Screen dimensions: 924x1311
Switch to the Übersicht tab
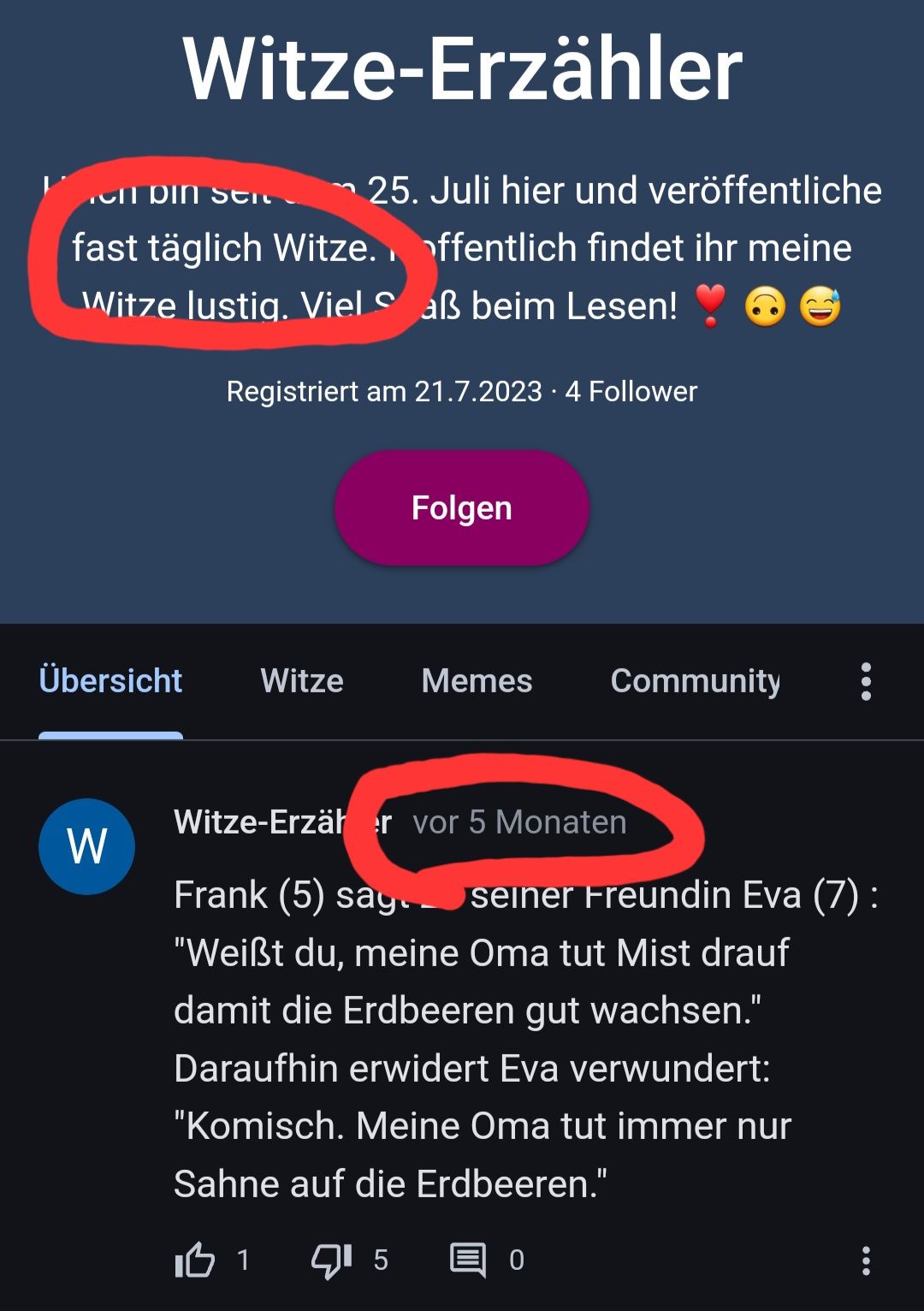pyautogui.click(x=110, y=681)
